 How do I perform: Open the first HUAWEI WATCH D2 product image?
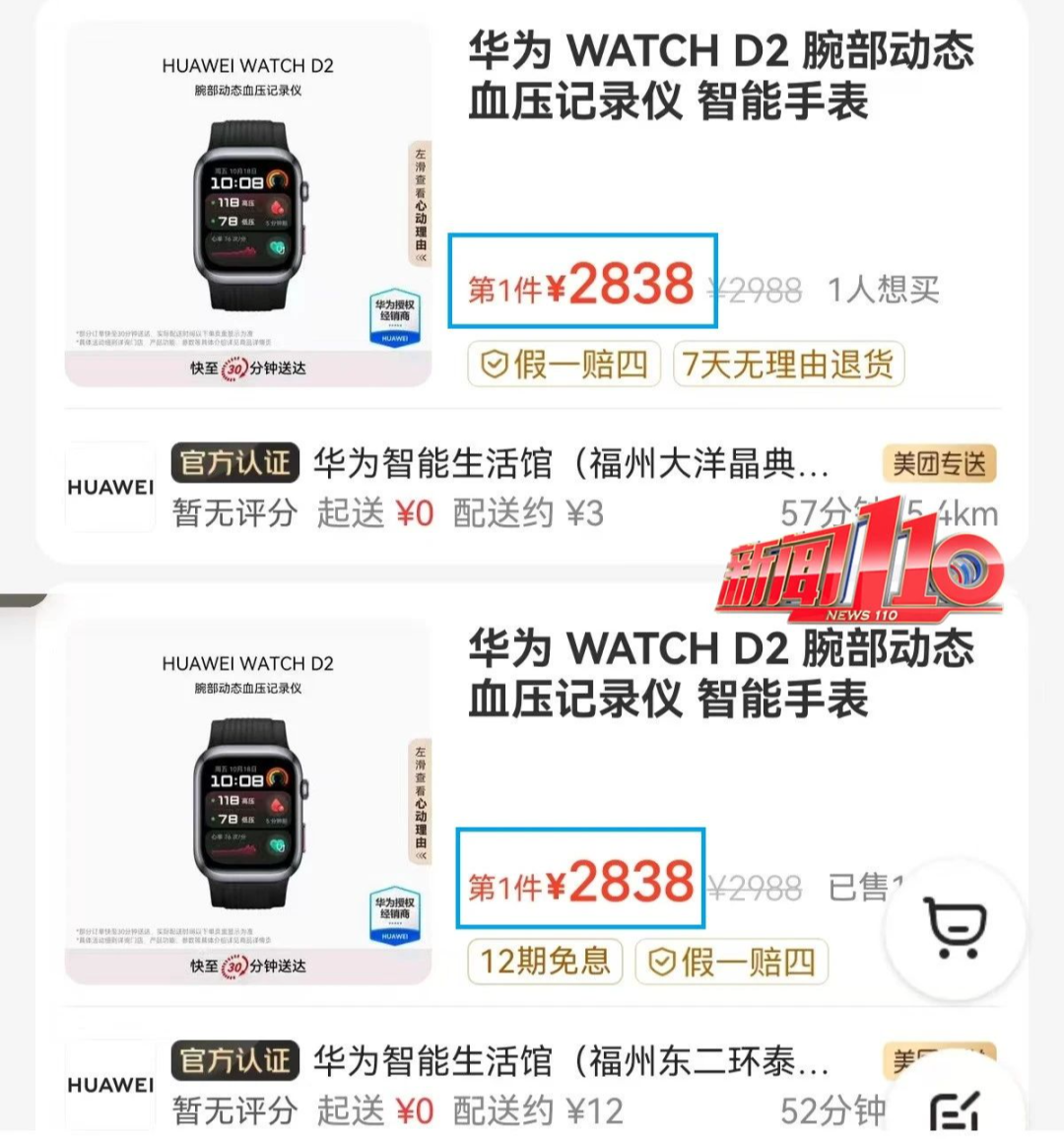248,205
